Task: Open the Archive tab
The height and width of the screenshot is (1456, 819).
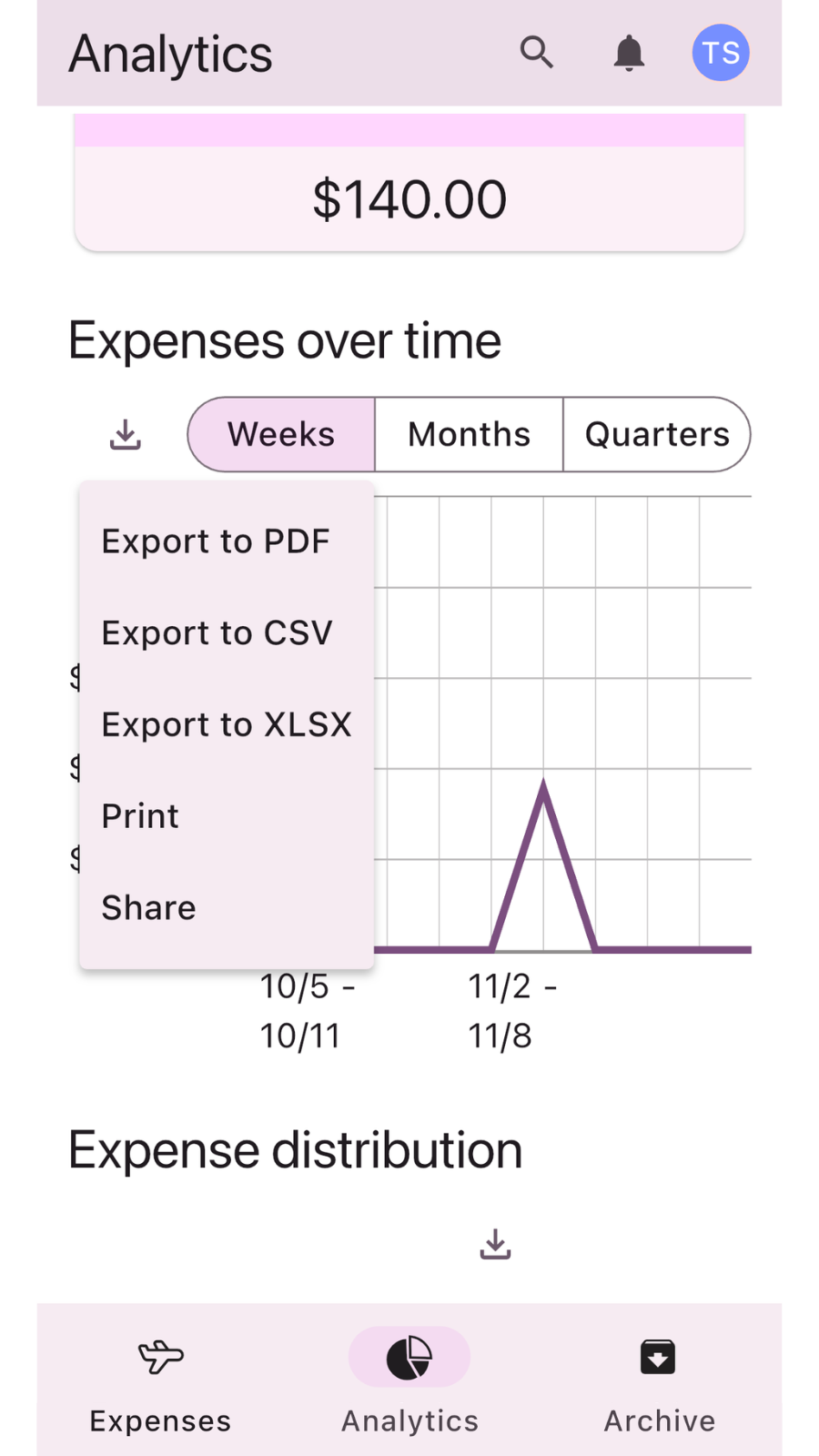Action: tap(659, 1381)
